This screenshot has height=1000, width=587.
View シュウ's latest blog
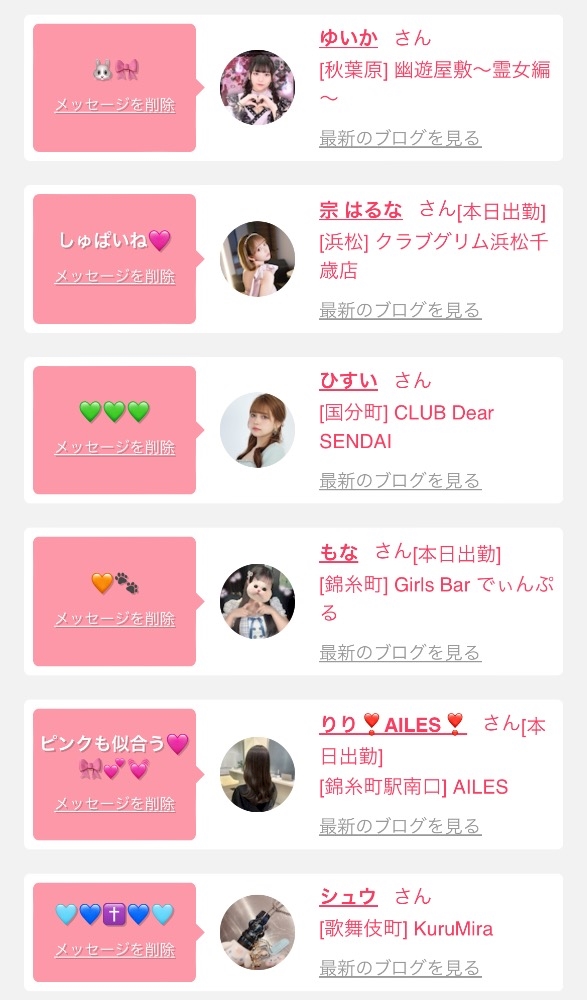pos(400,968)
